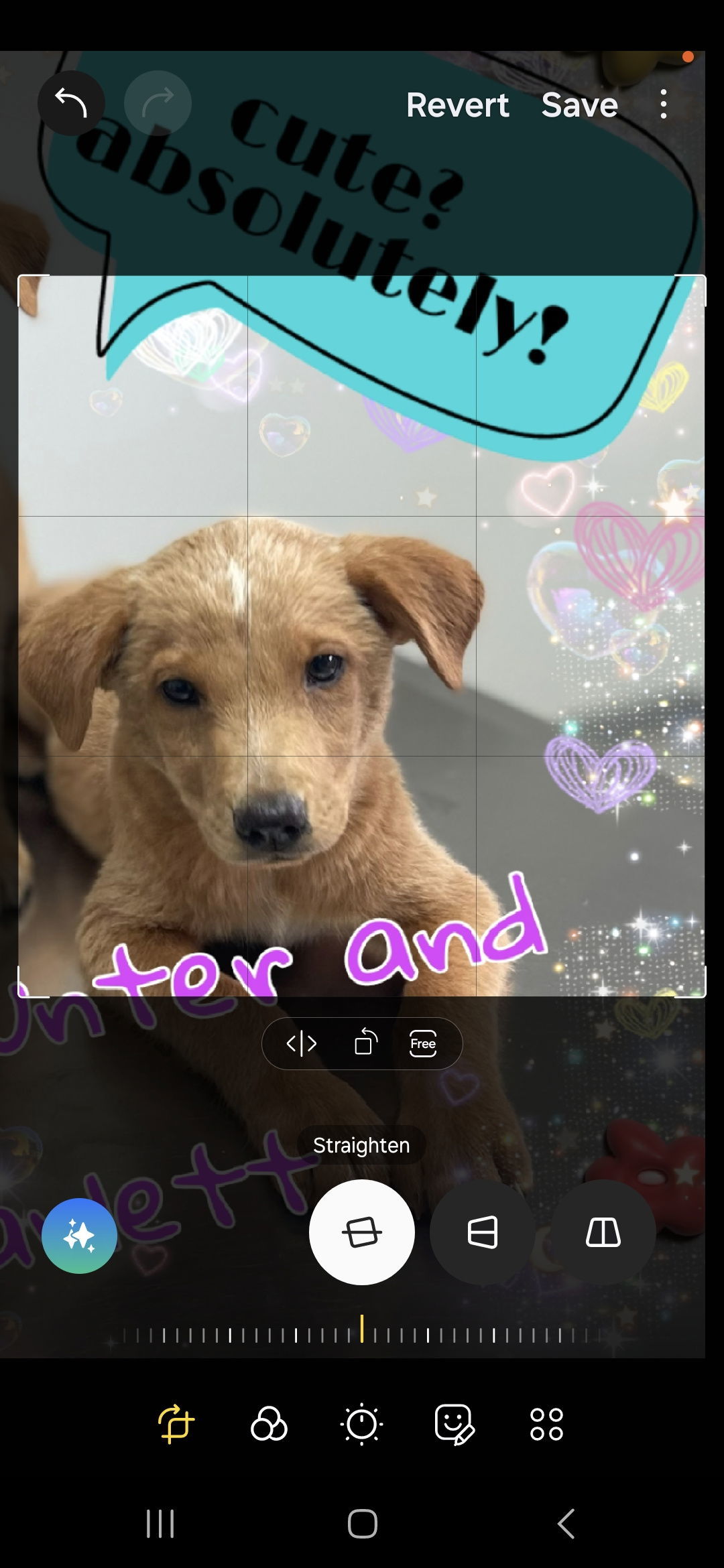Open the Free aspect ratio options
Image resolution: width=724 pixels, height=1568 pixels.
point(423,1043)
